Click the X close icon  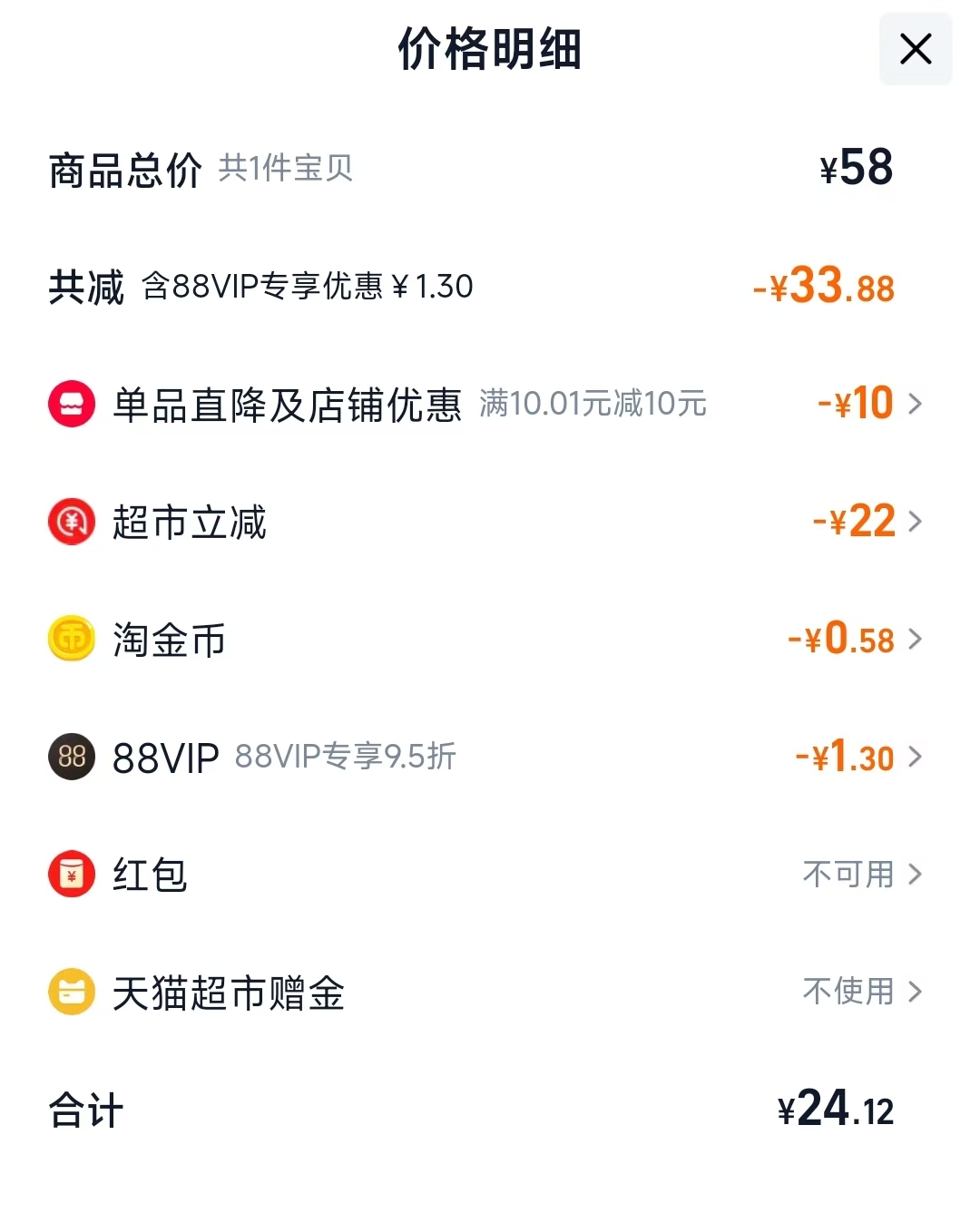click(x=915, y=50)
